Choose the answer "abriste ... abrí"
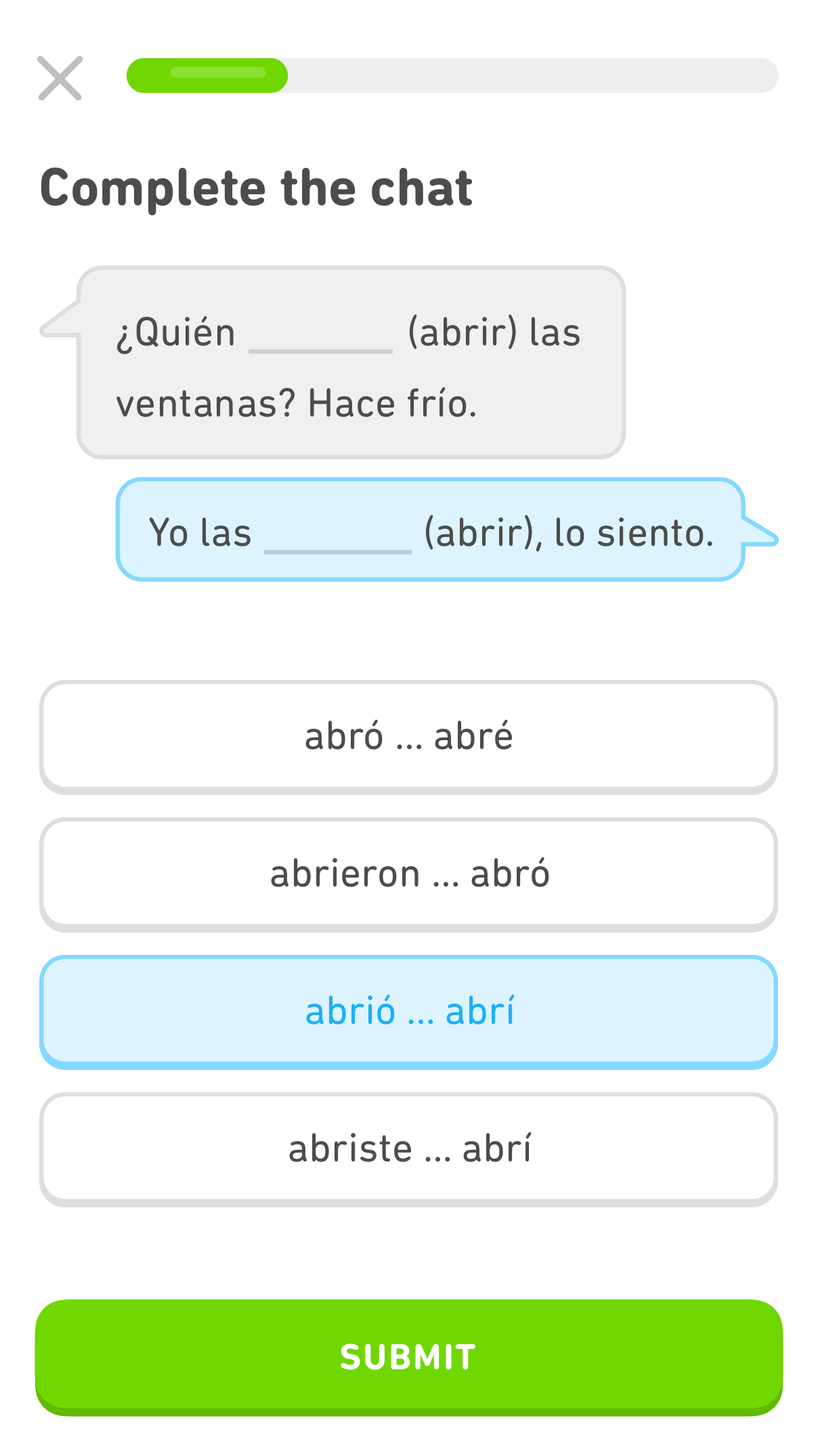This screenshot has height=1456, width=818. click(409, 1148)
